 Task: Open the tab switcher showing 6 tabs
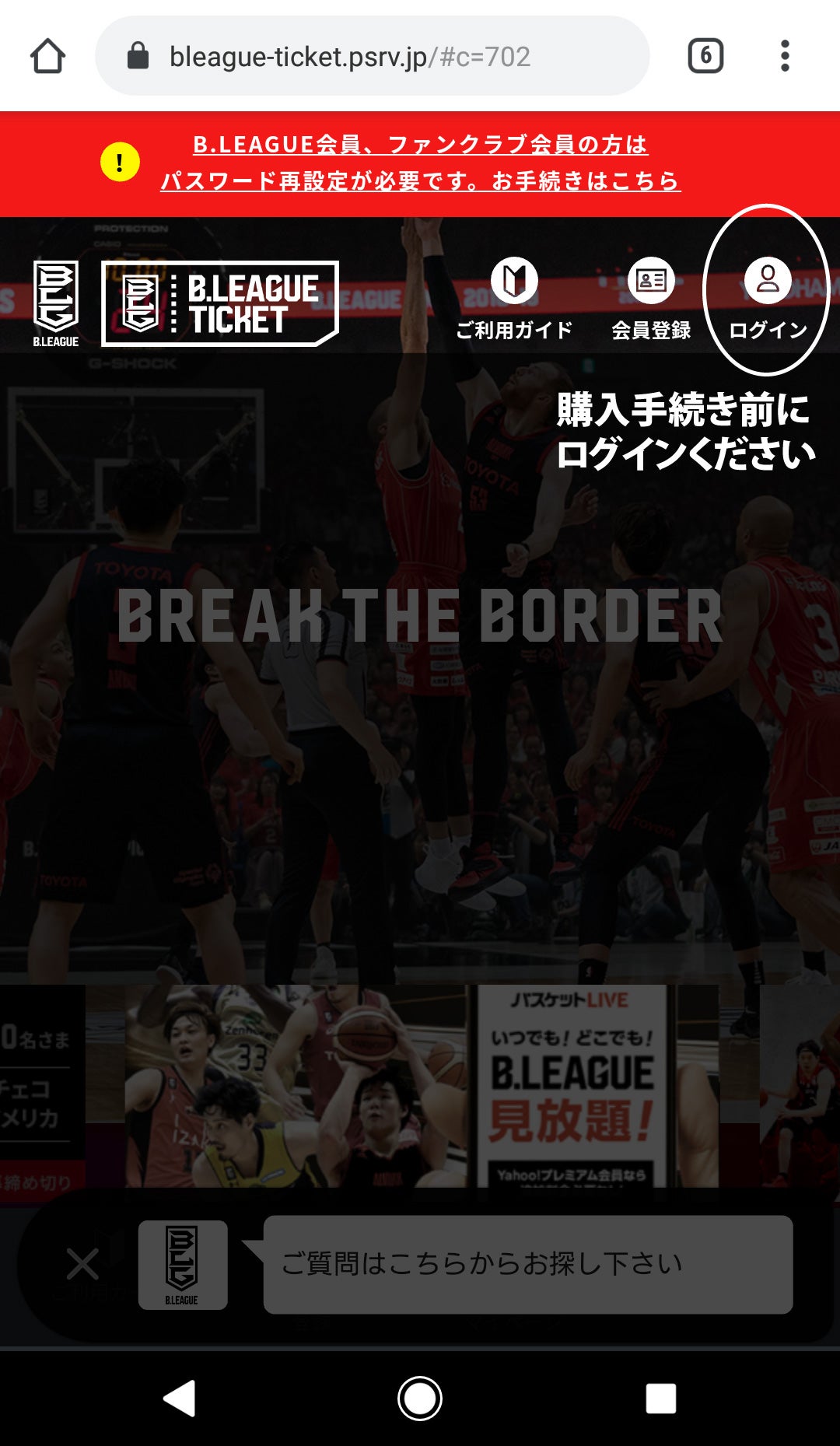pyautogui.click(x=705, y=56)
